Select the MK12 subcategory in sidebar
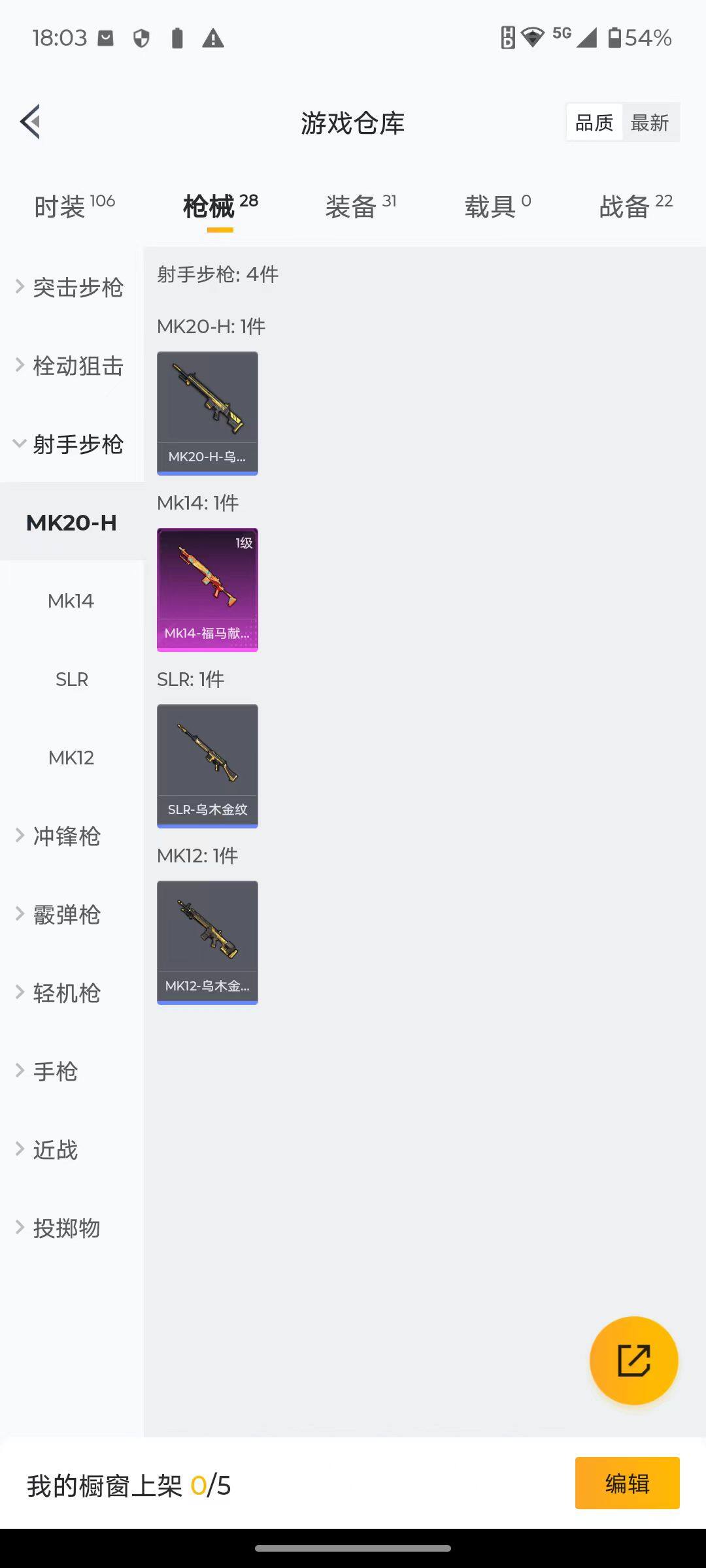 (72, 758)
